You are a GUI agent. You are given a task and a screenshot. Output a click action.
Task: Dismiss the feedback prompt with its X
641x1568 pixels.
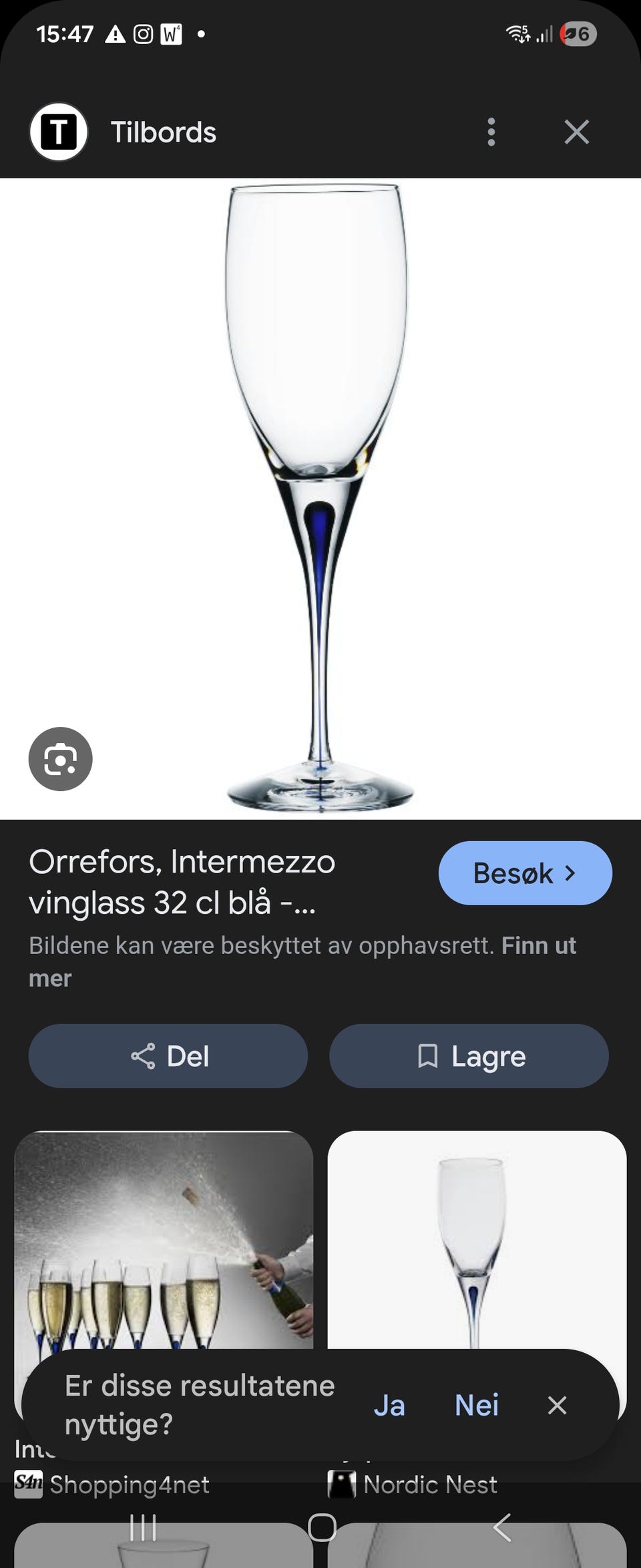click(558, 1406)
